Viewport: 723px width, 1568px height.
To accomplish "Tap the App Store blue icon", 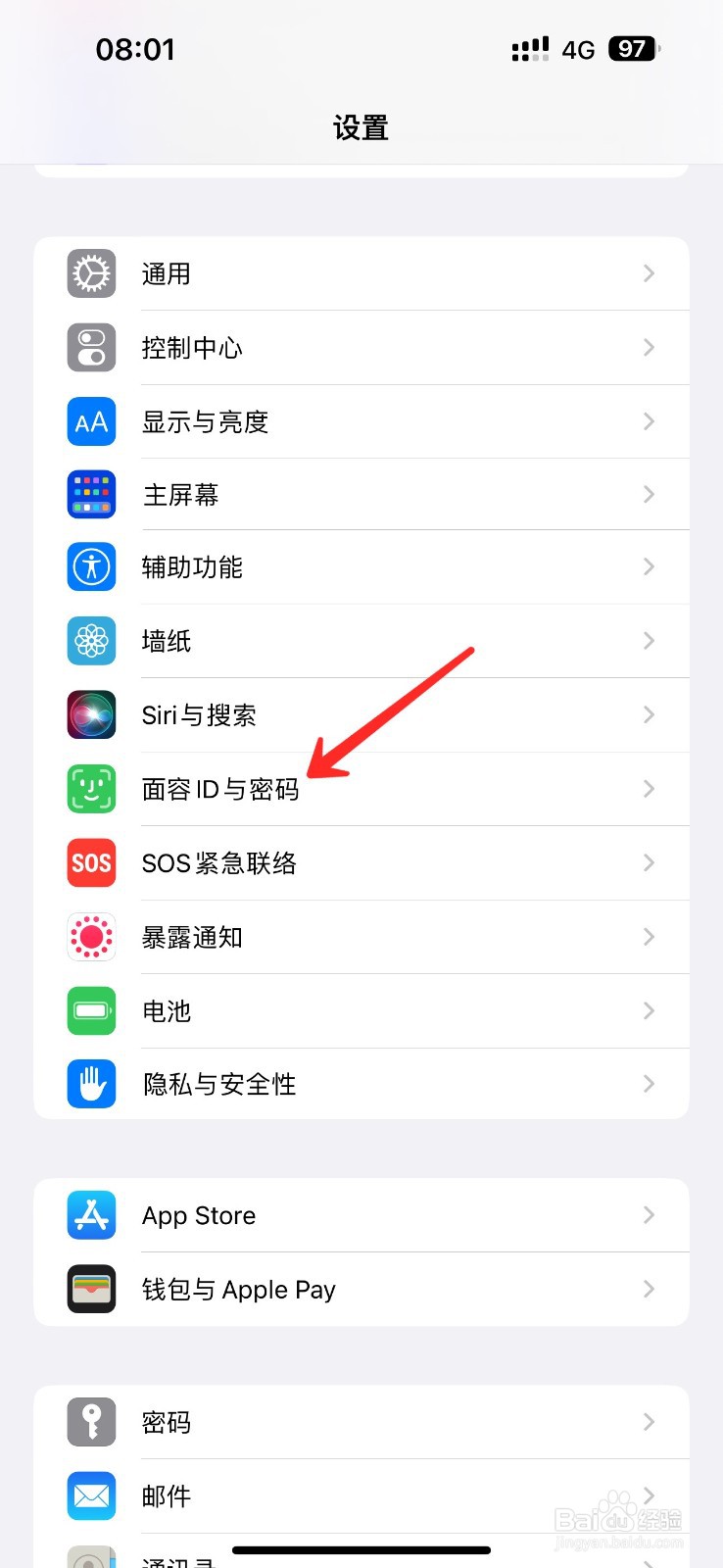I will pyautogui.click(x=90, y=1215).
